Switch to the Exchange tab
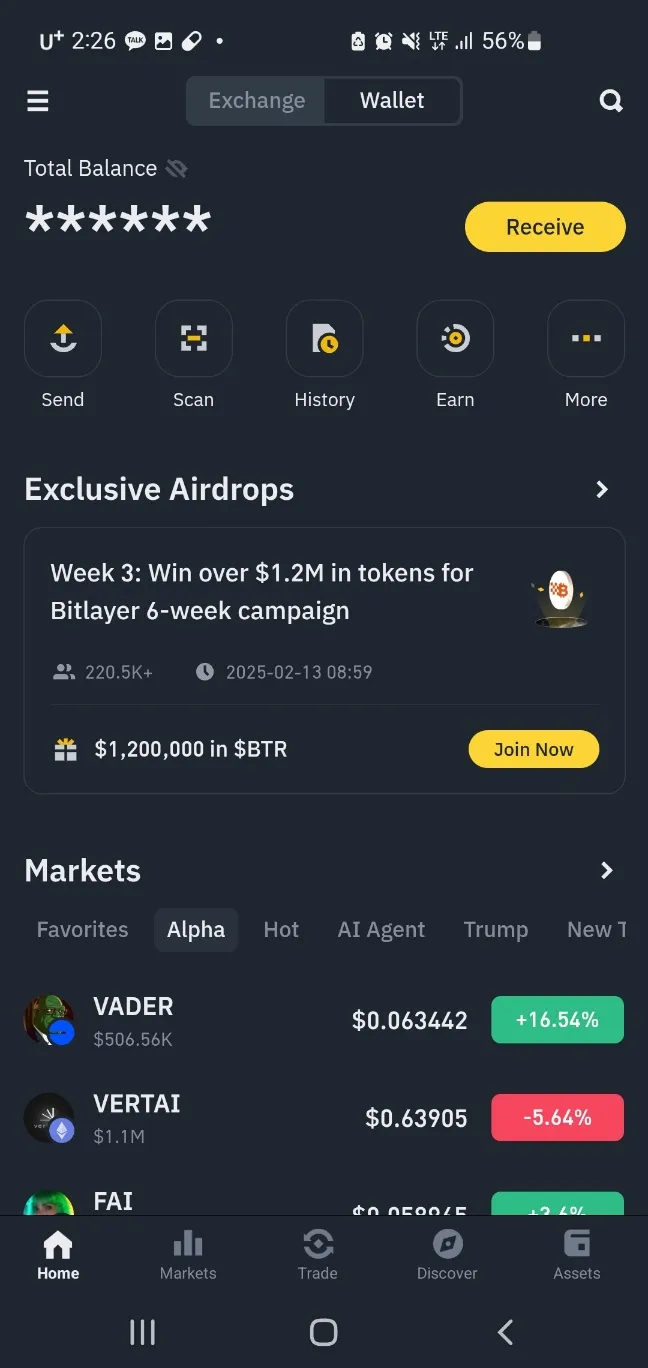Screen dimensions: 648x1368 pyautogui.click(x=256, y=101)
